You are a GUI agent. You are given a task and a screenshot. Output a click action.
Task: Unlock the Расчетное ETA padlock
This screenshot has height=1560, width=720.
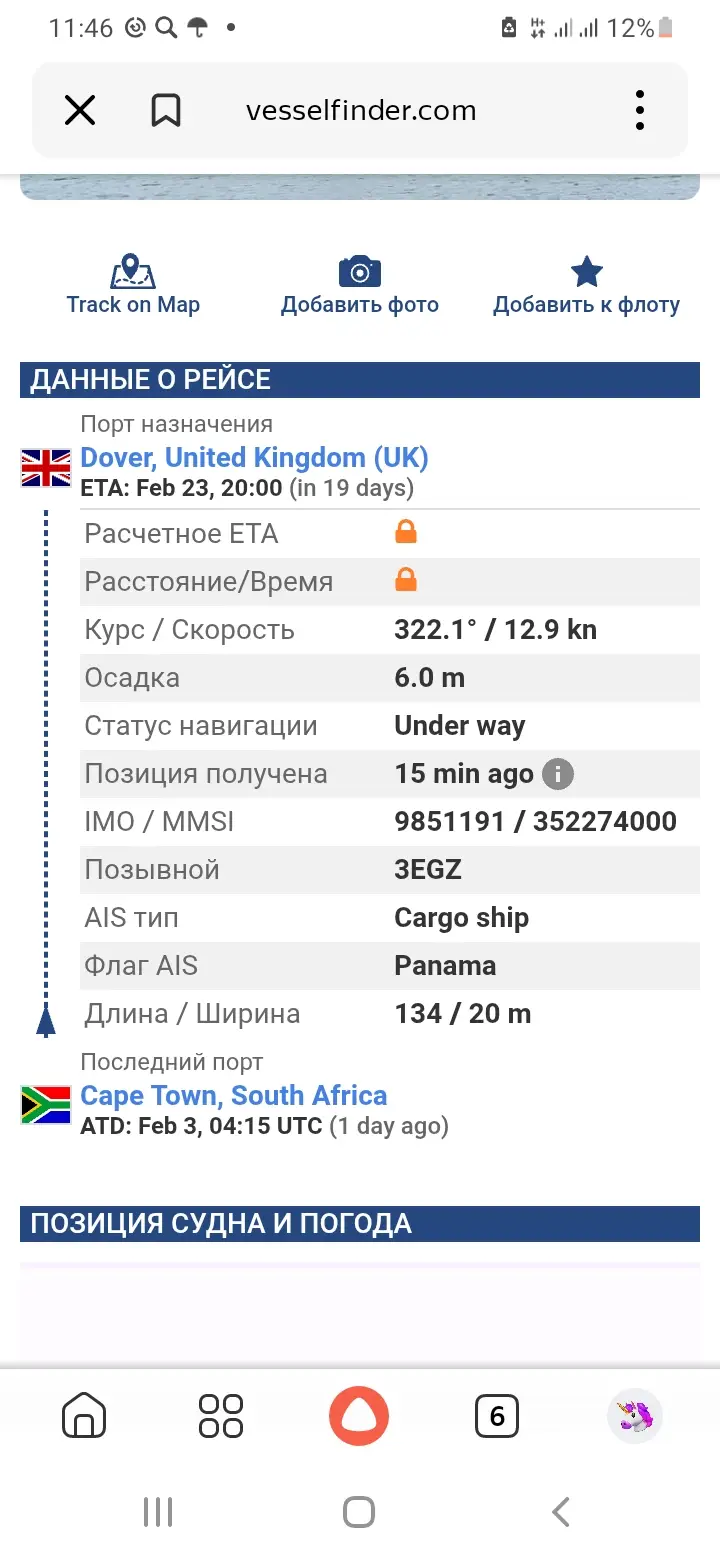coord(406,532)
